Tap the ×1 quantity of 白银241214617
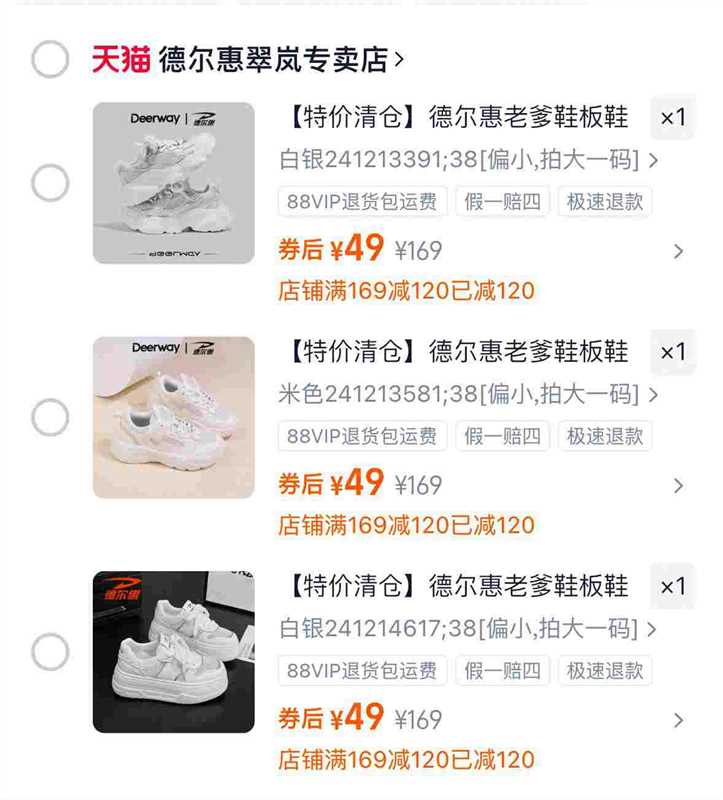723x800 pixels. click(x=673, y=587)
